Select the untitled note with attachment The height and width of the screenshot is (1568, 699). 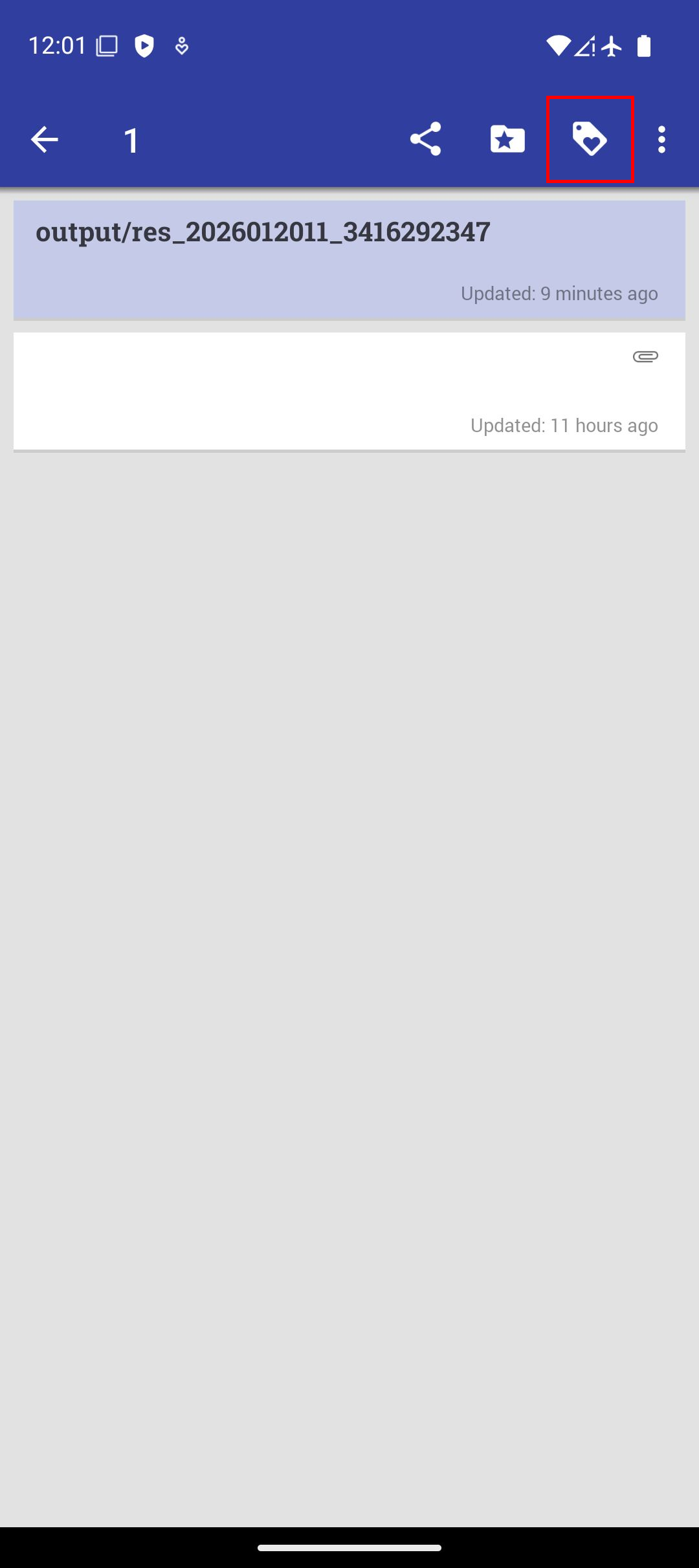point(349,391)
